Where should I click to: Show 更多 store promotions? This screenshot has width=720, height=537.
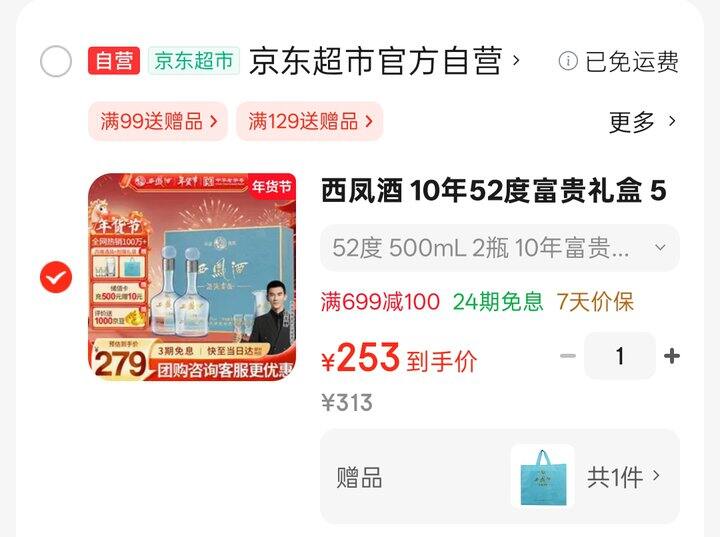point(643,122)
